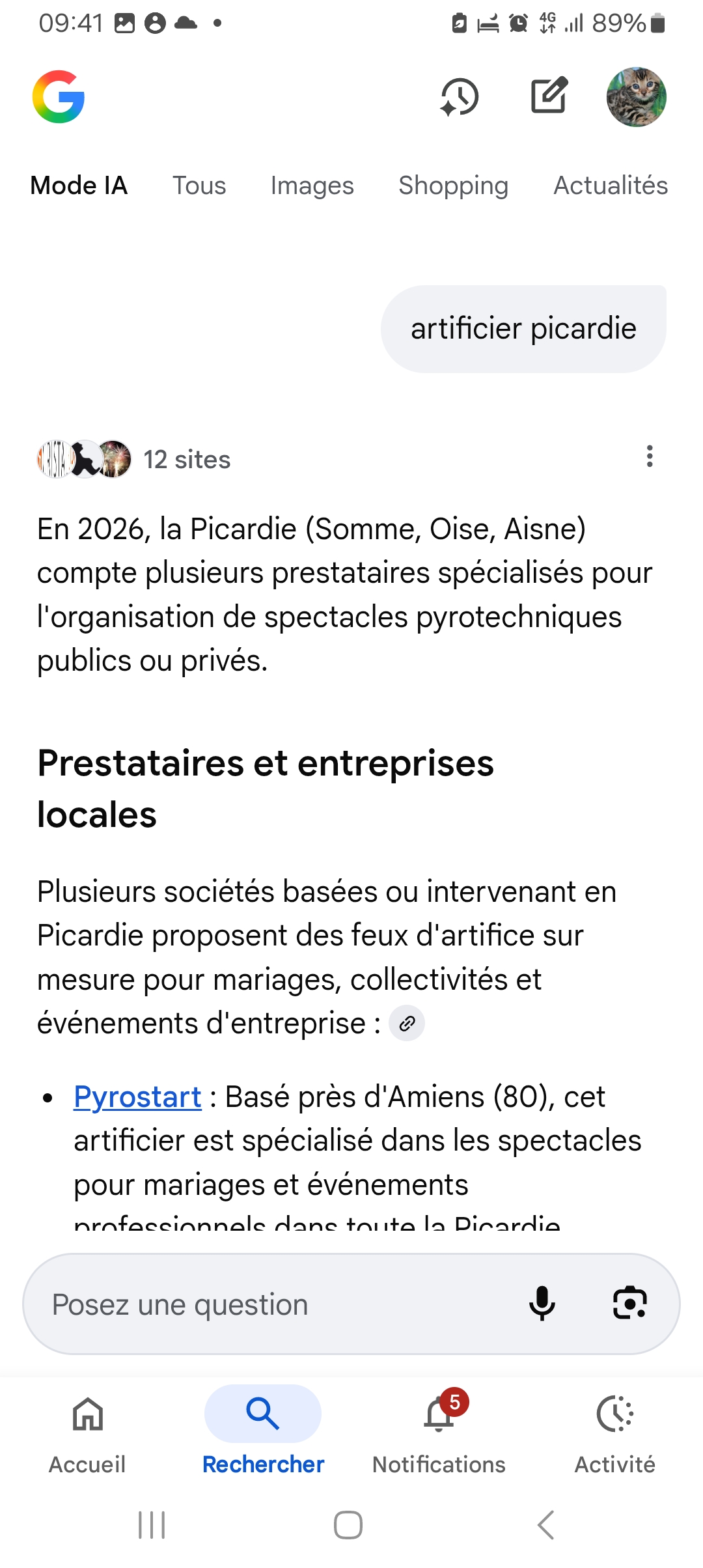The width and height of the screenshot is (703, 1568).
Task: Open the Notifications tab
Action: [x=439, y=1430]
